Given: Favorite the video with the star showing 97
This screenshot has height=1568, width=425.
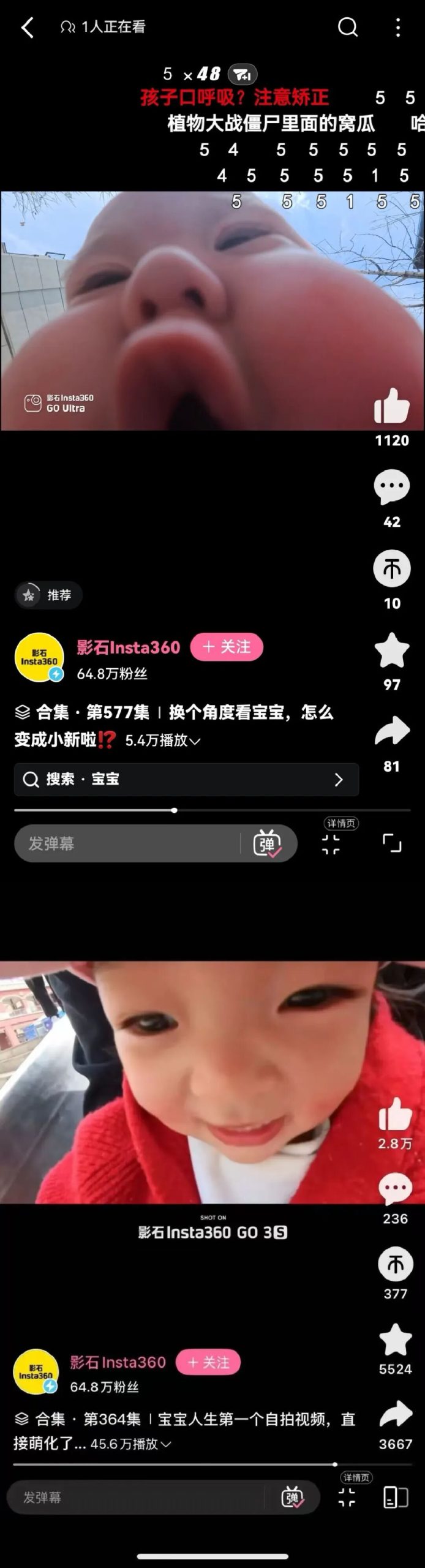Looking at the screenshot, I should coord(391,650).
